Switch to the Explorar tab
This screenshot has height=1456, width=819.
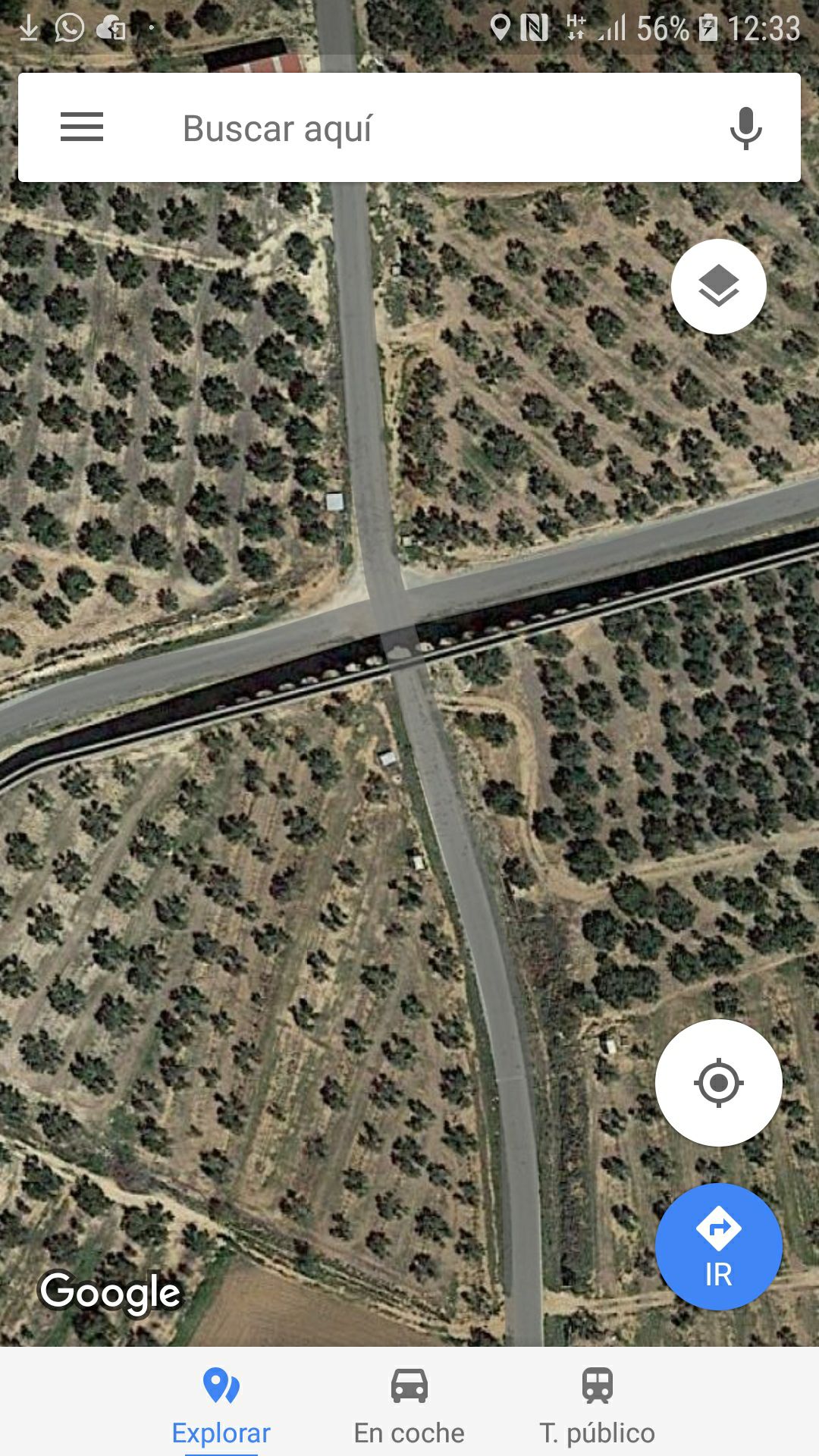point(221,1404)
